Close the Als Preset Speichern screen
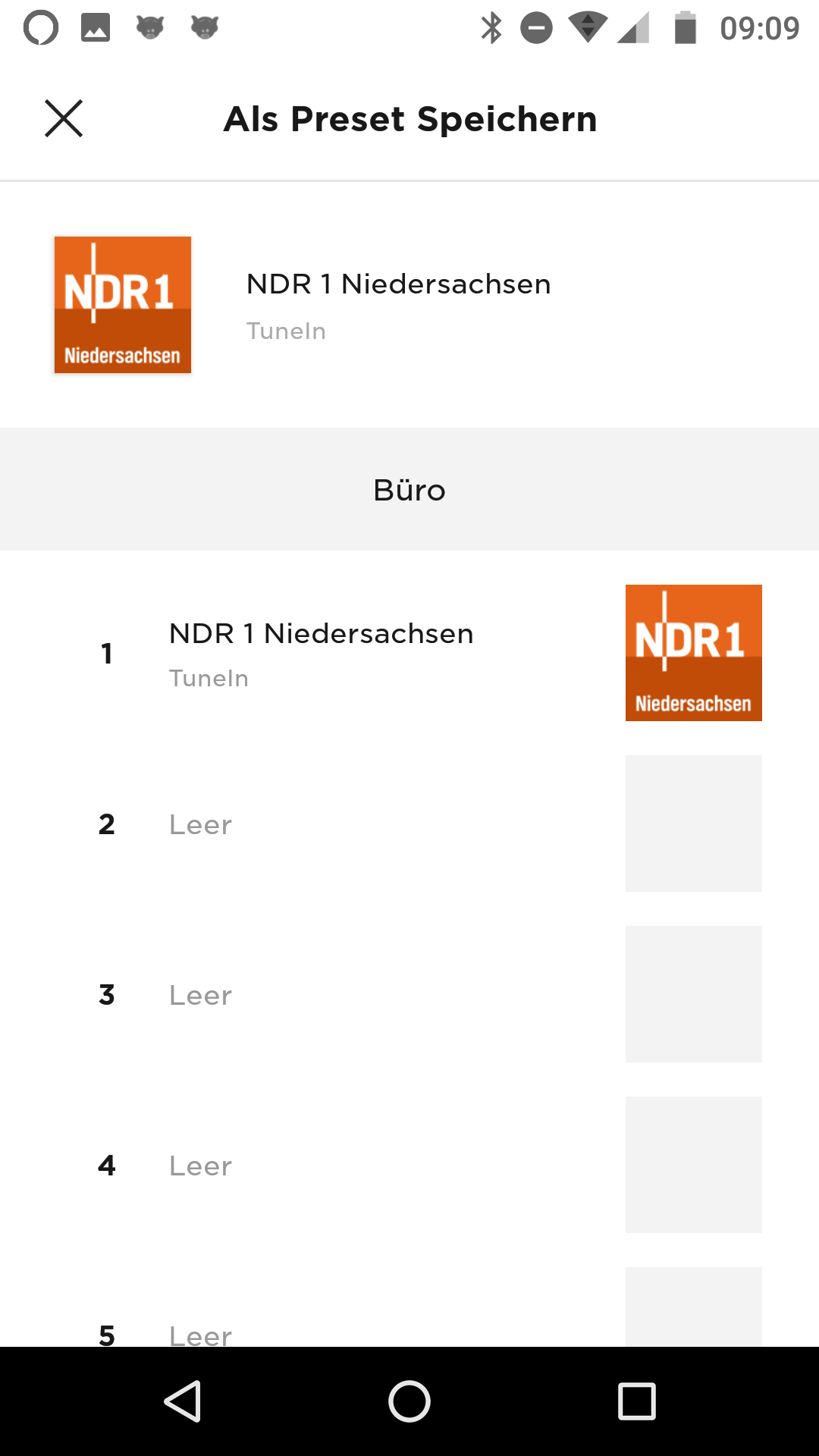The image size is (819, 1456). click(64, 118)
